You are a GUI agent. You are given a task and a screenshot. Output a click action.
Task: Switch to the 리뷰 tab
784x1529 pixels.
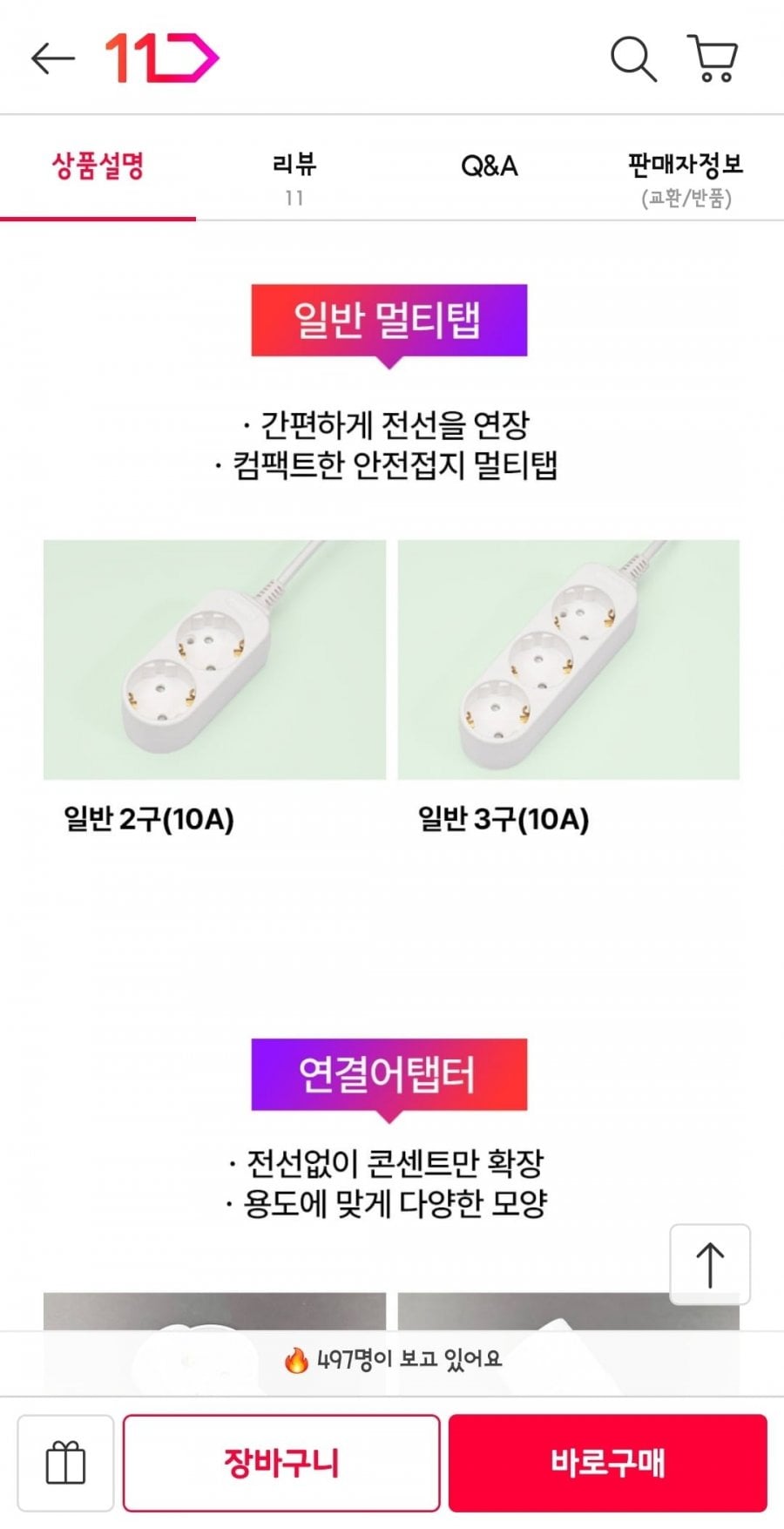pyautogui.click(x=294, y=177)
